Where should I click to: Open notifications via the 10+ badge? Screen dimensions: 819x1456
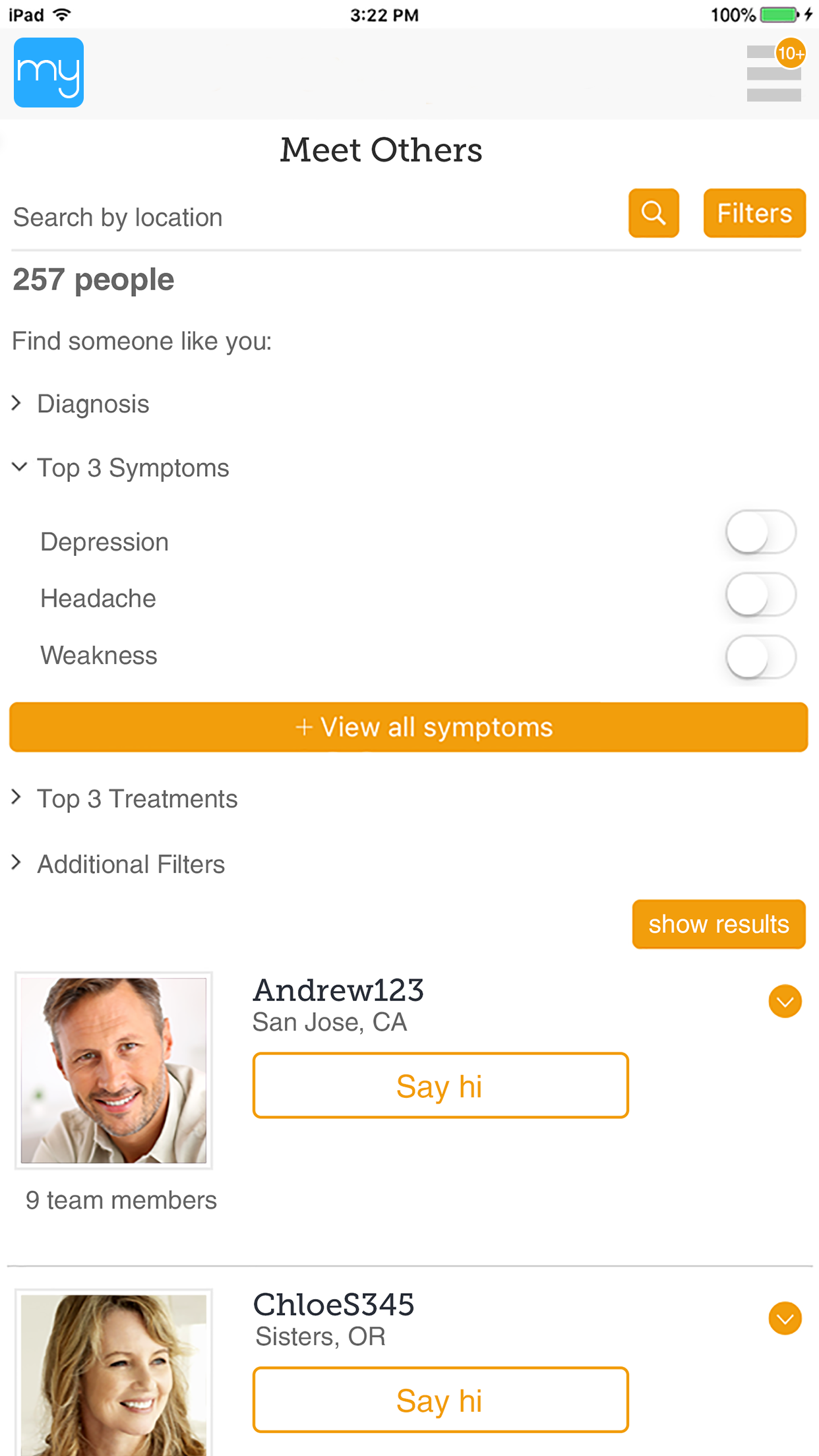click(x=791, y=53)
